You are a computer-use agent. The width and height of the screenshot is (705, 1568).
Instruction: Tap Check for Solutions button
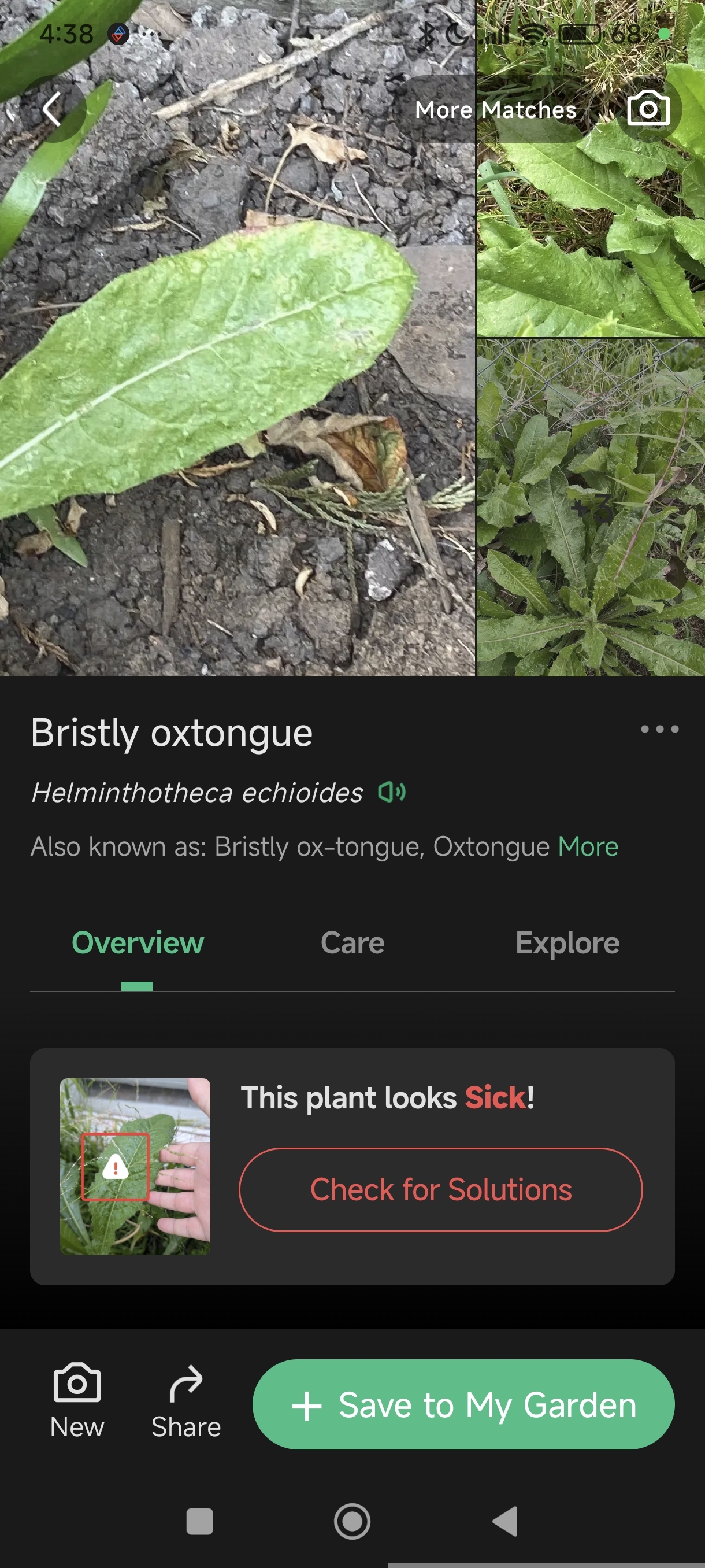(x=440, y=1189)
